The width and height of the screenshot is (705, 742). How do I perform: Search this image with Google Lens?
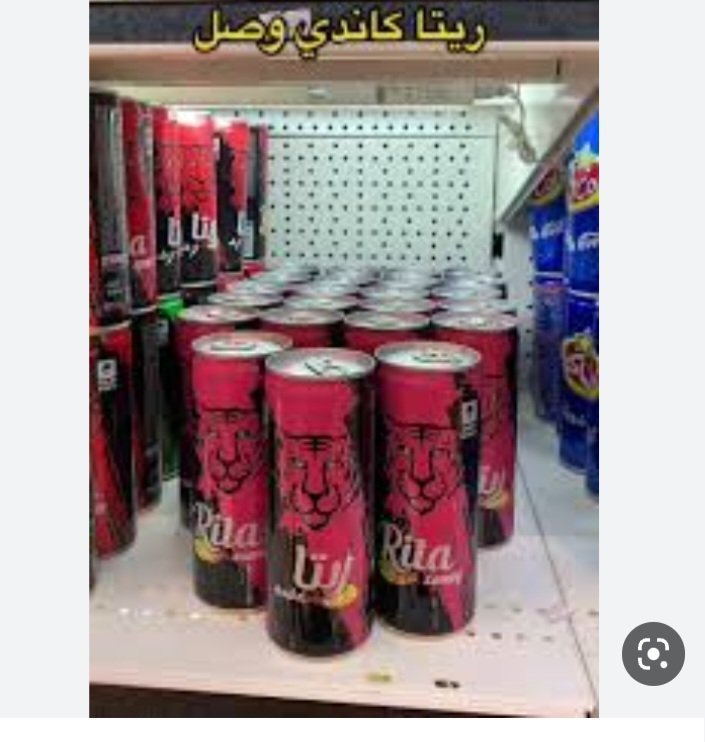tap(653, 654)
